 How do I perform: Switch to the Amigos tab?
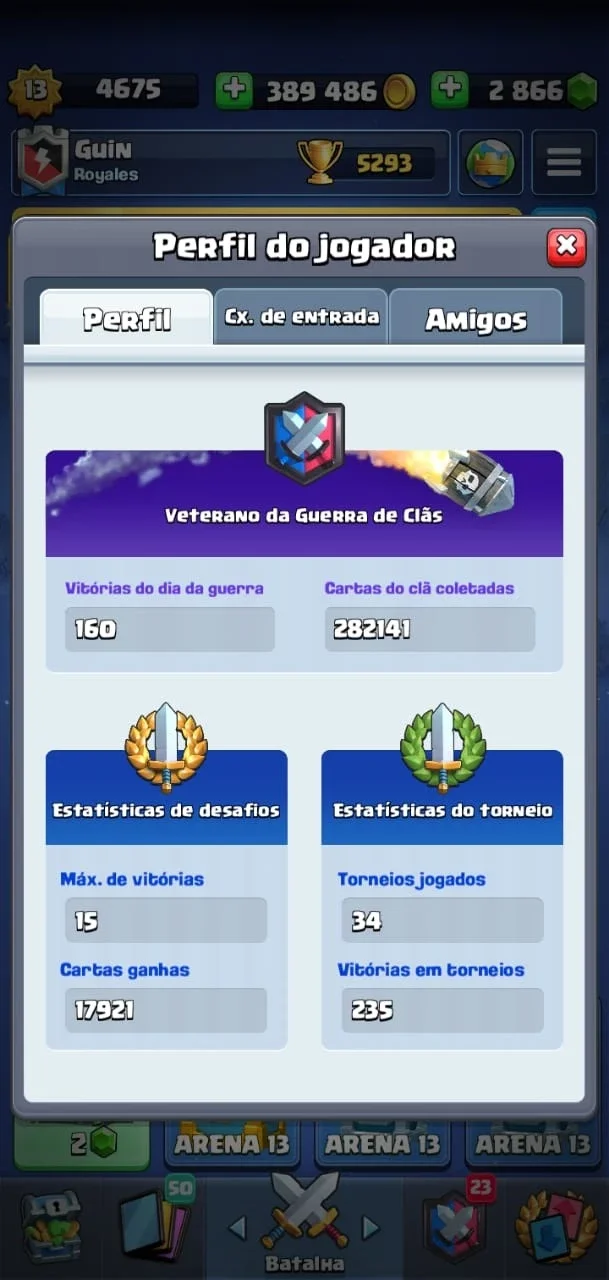point(476,319)
